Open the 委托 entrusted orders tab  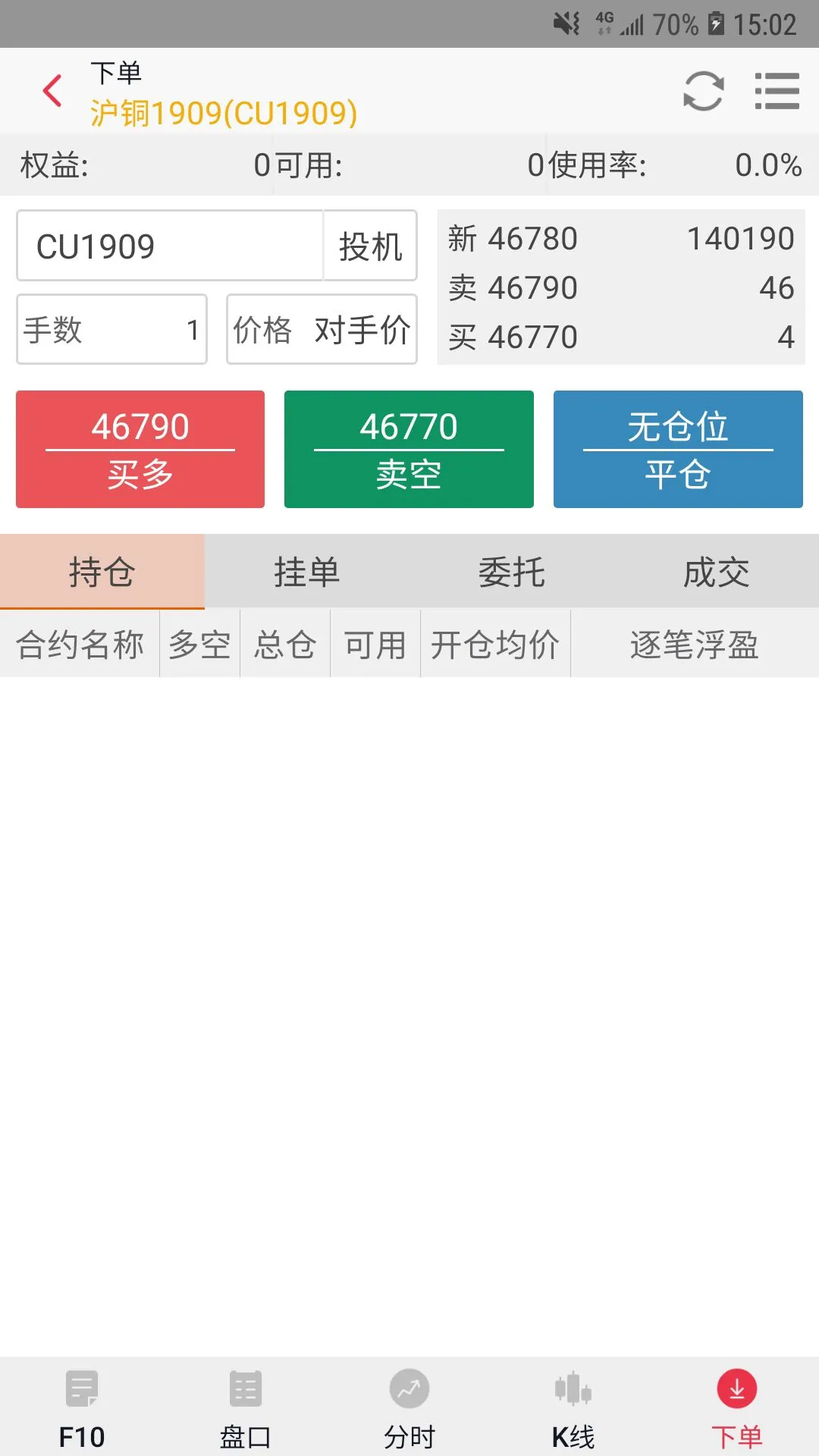[x=511, y=571]
